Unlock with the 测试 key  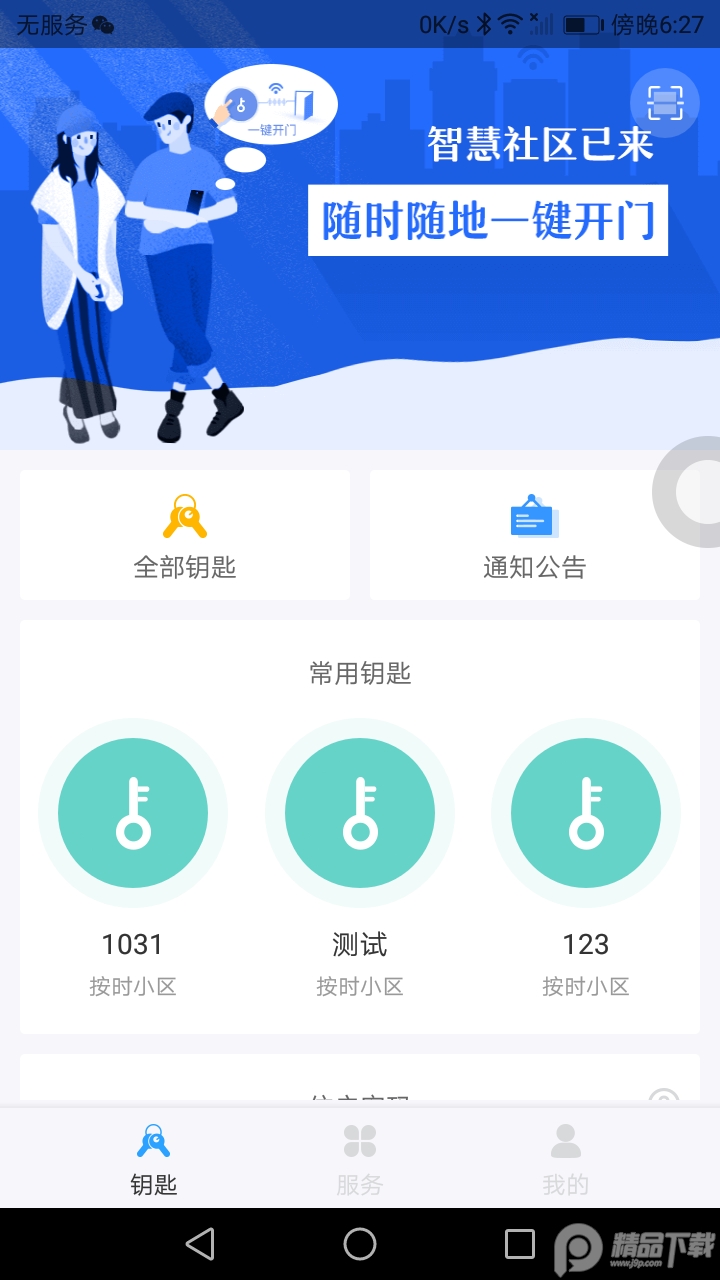[x=360, y=813]
